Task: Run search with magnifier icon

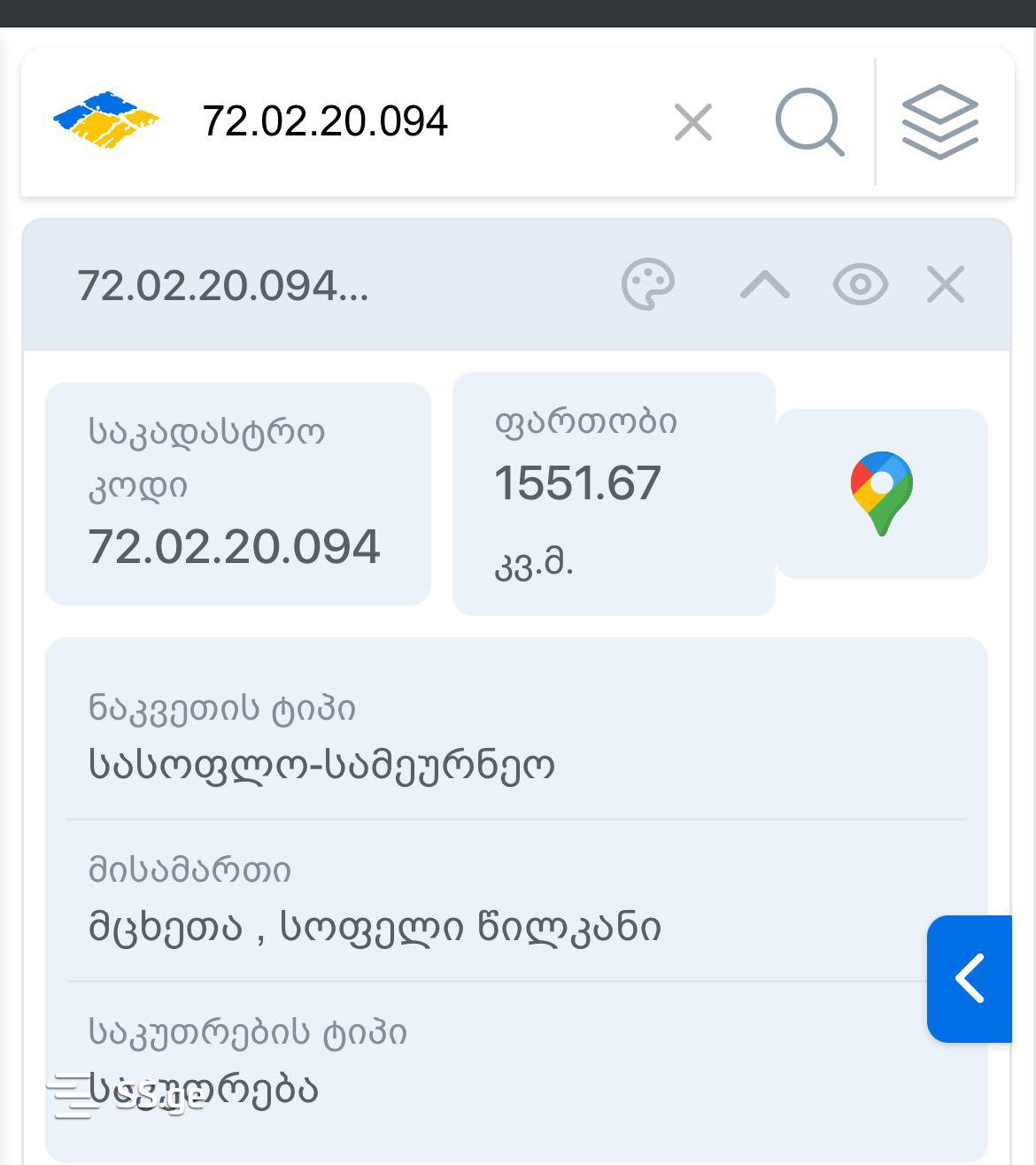Action: click(808, 122)
